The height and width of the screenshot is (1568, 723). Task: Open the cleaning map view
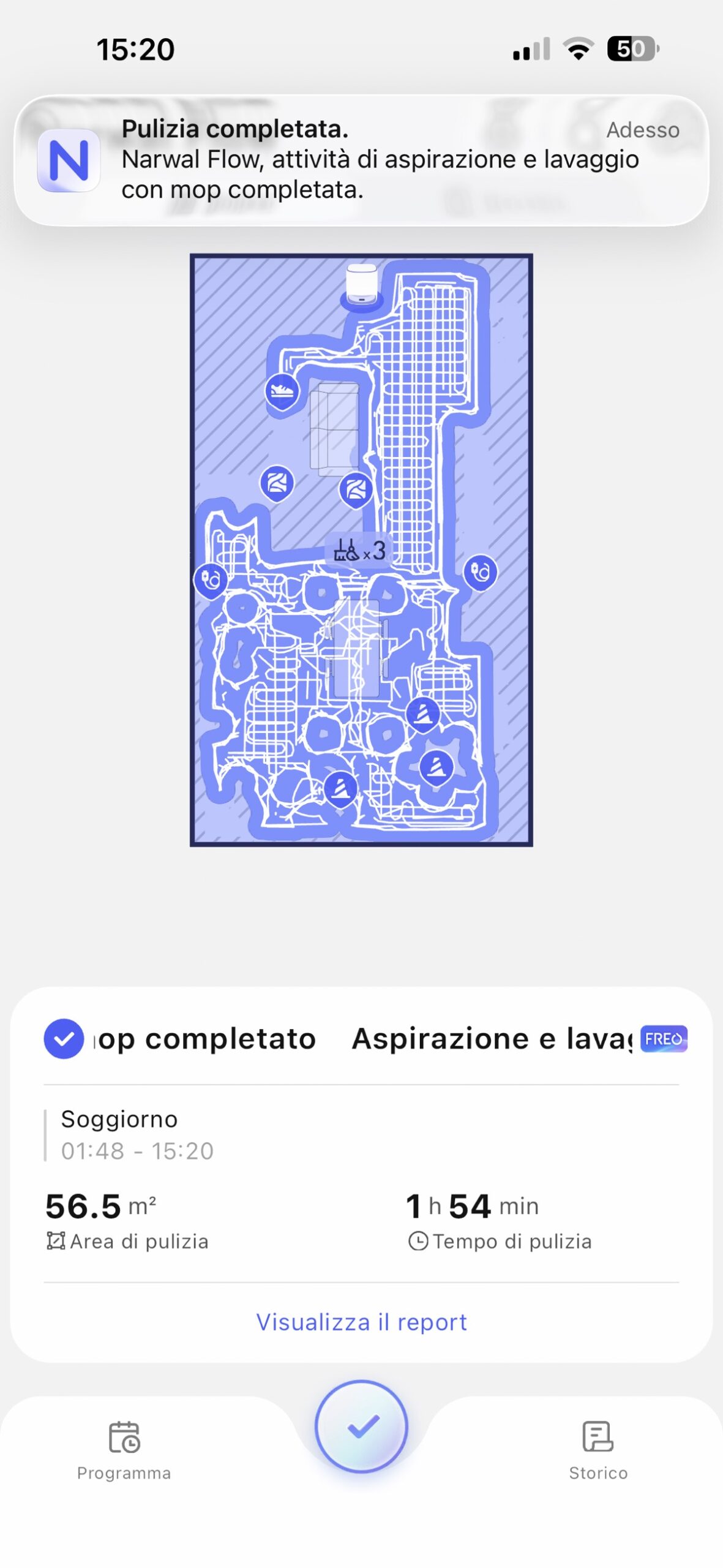(x=361, y=549)
